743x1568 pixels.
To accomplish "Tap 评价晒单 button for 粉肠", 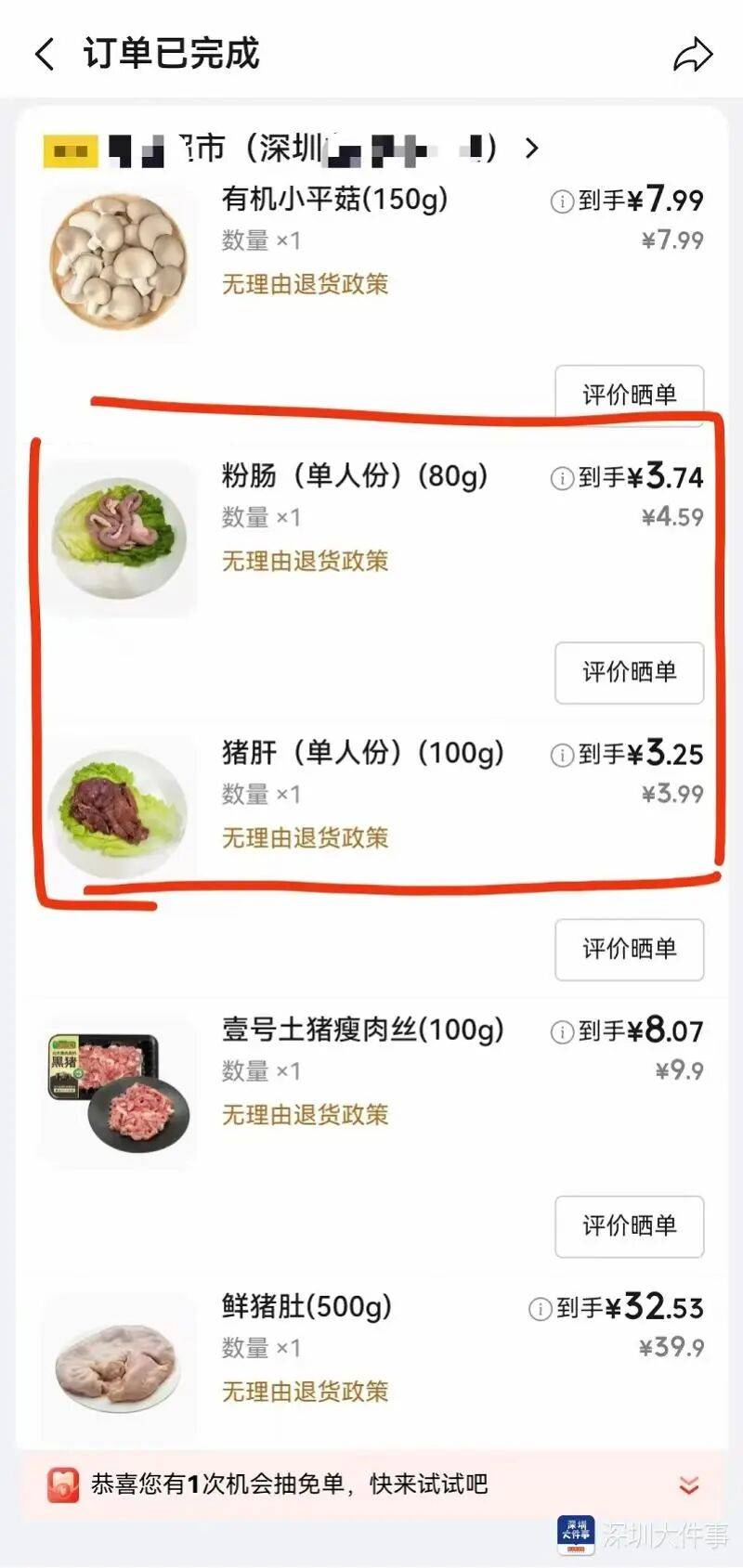I will [629, 673].
